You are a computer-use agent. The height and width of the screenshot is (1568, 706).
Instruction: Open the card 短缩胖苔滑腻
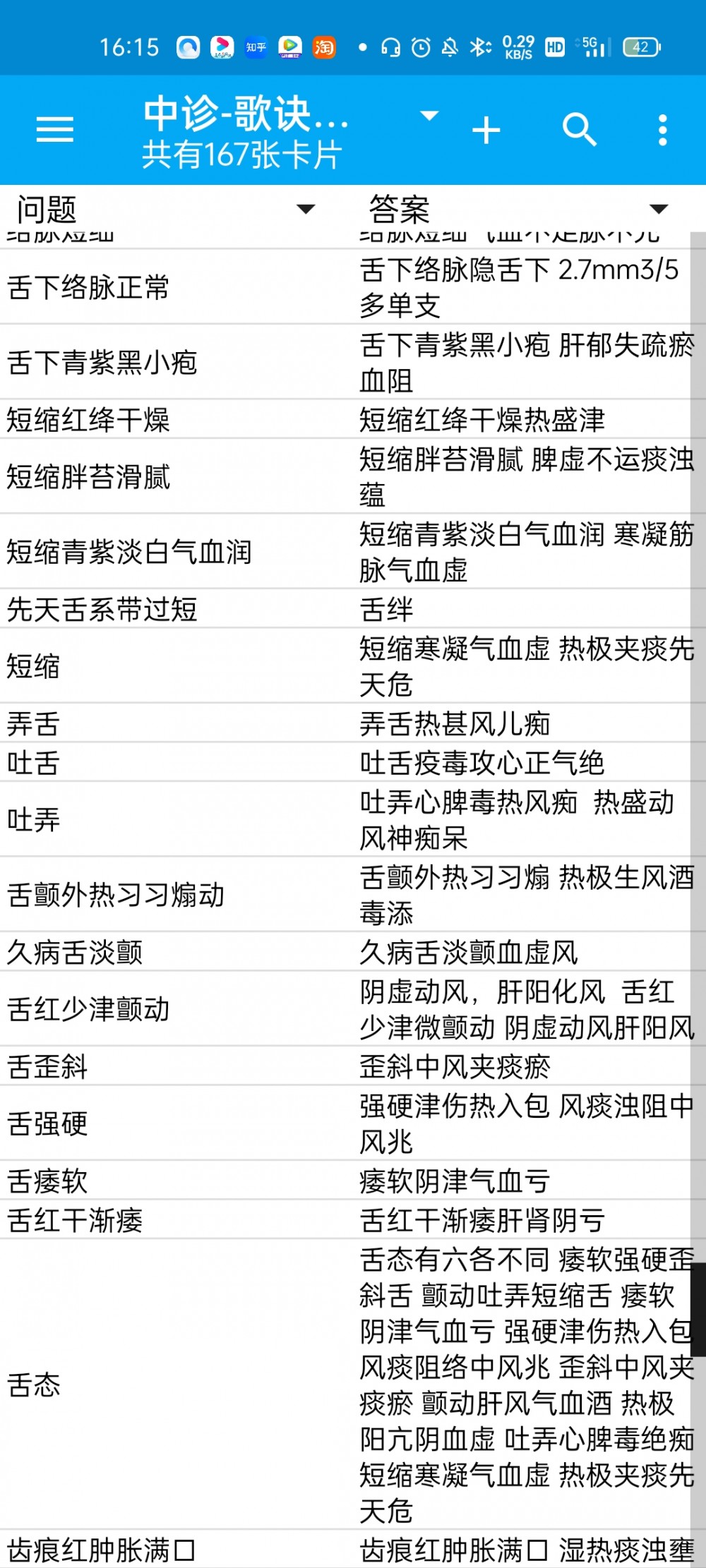(x=345, y=477)
